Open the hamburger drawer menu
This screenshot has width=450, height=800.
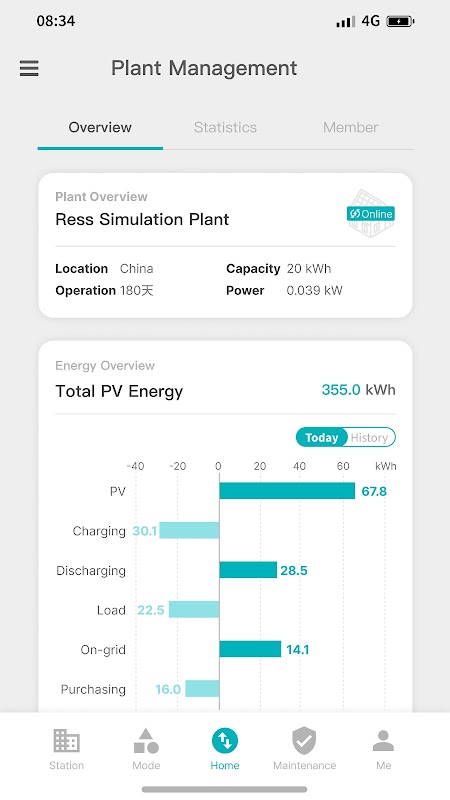[x=29, y=68]
